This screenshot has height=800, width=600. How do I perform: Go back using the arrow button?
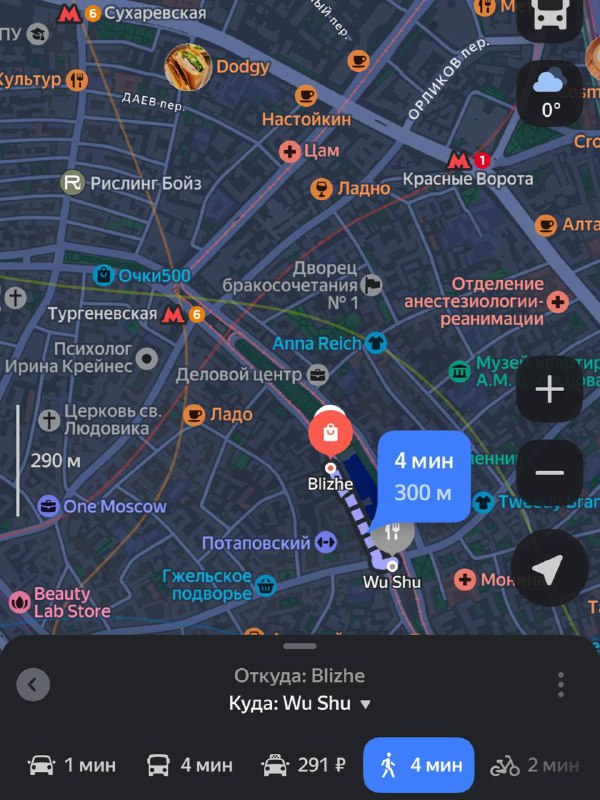click(x=33, y=685)
